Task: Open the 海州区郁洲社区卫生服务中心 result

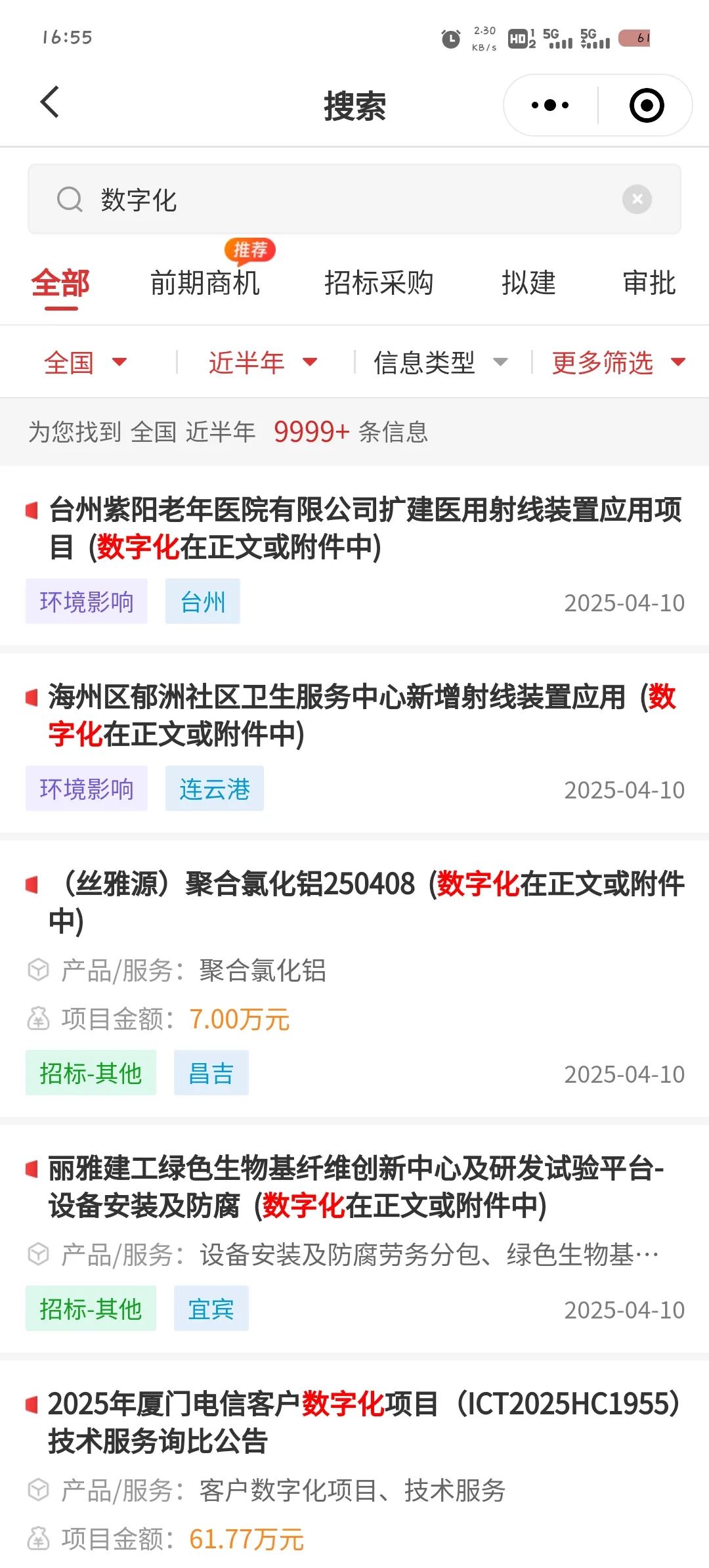Action: click(x=354, y=743)
